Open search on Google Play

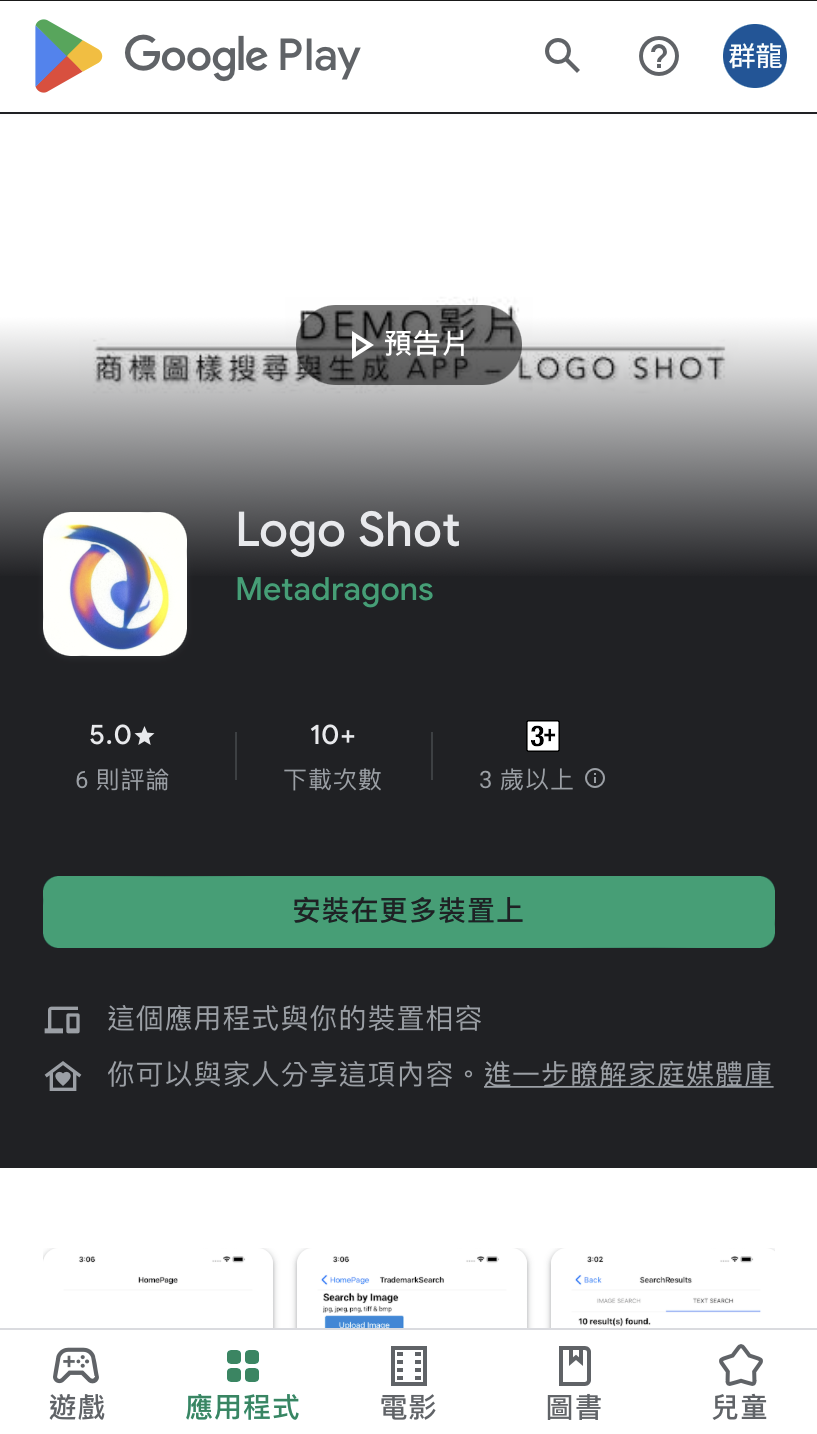point(562,57)
